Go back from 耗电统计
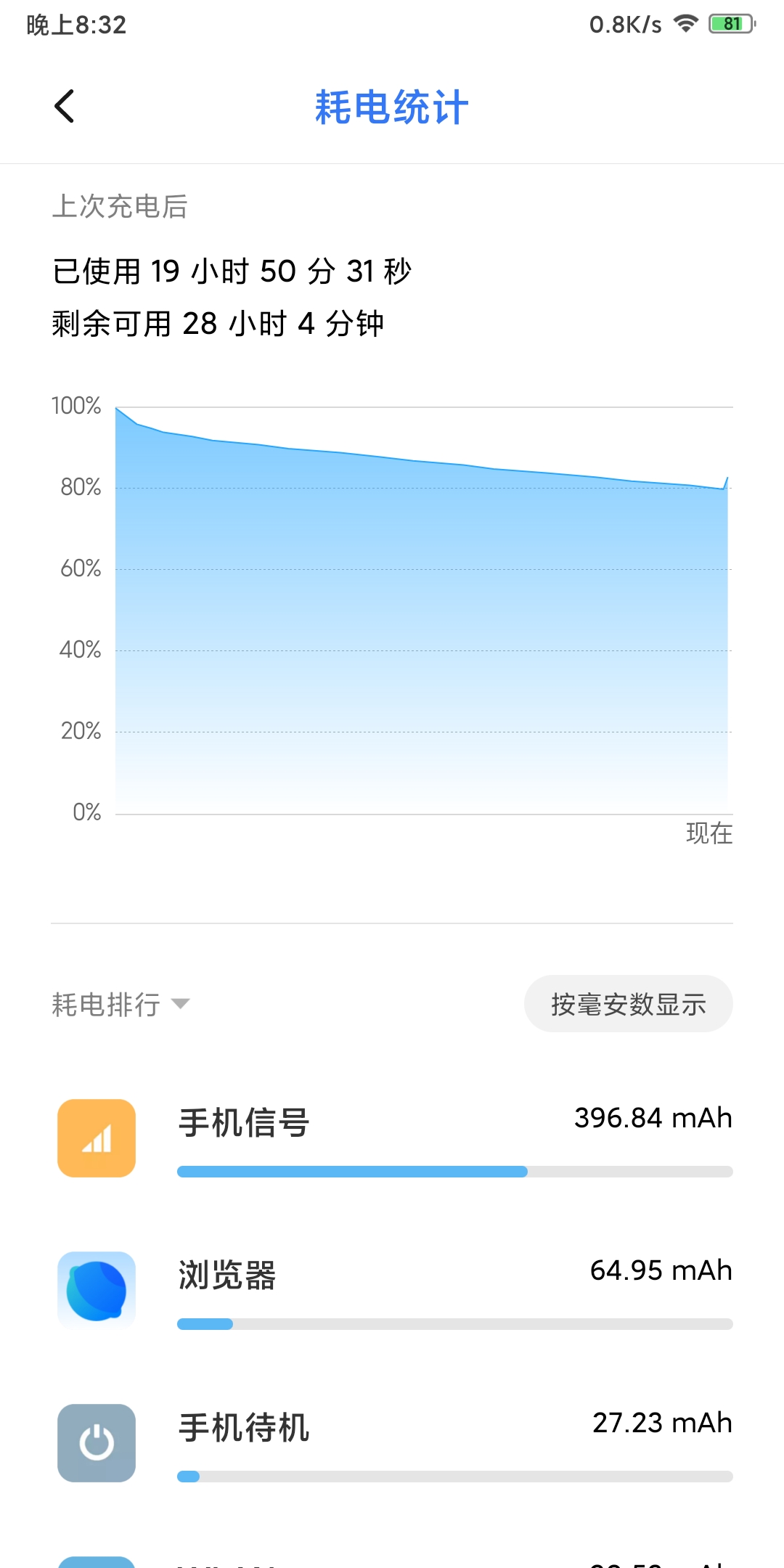This screenshot has width=784, height=1568. click(x=65, y=107)
